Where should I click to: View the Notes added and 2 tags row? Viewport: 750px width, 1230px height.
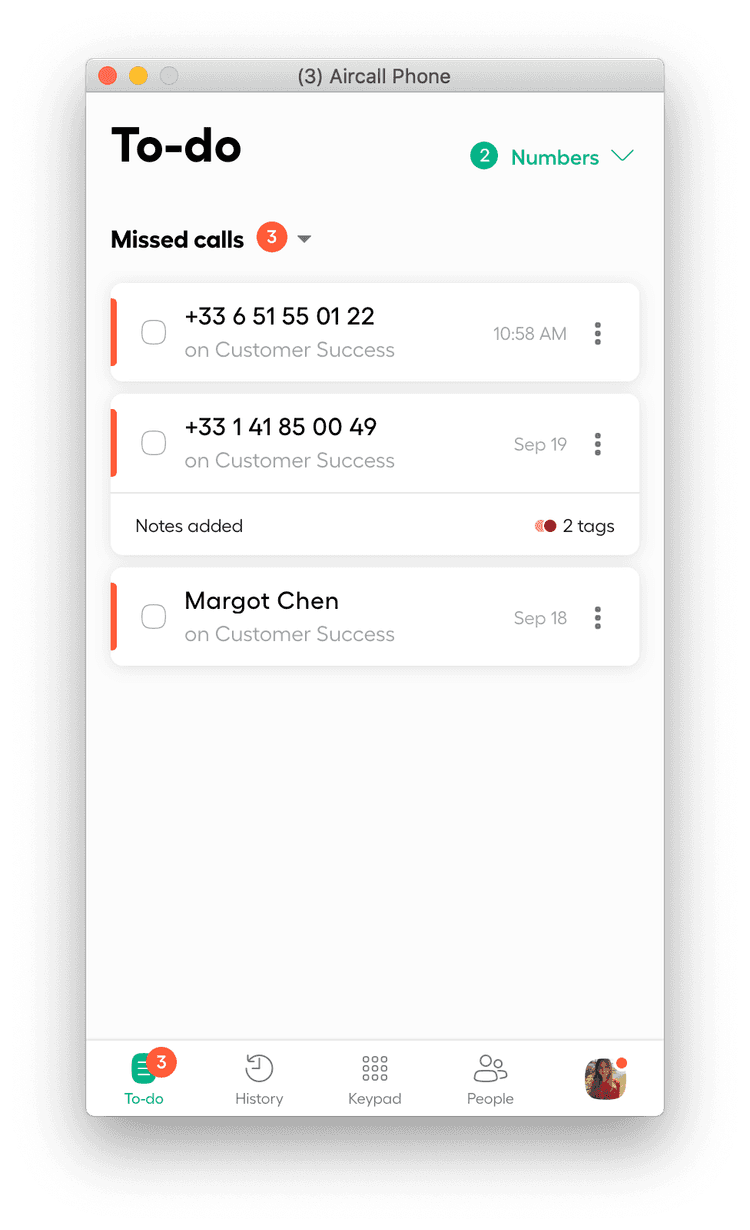point(374,526)
